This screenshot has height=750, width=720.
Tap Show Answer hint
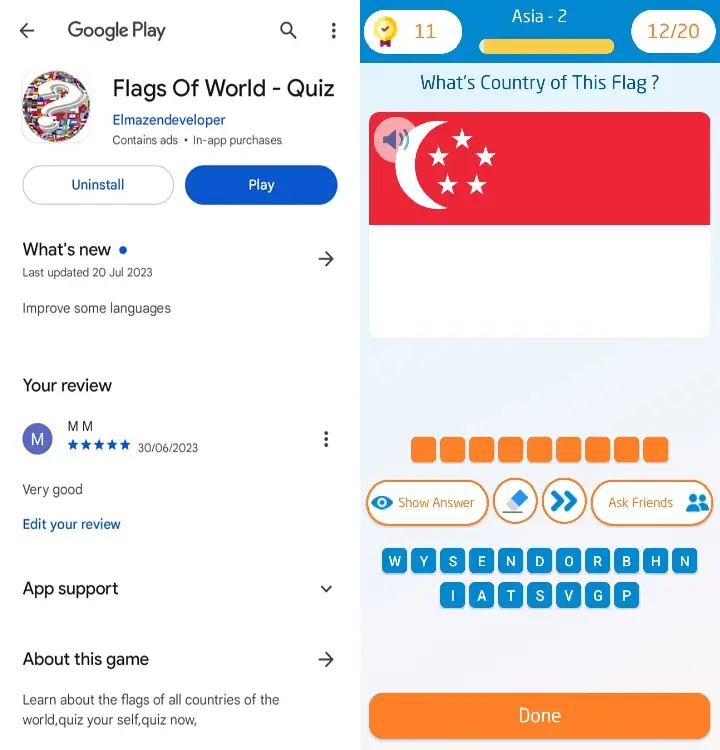coord(426,503)
